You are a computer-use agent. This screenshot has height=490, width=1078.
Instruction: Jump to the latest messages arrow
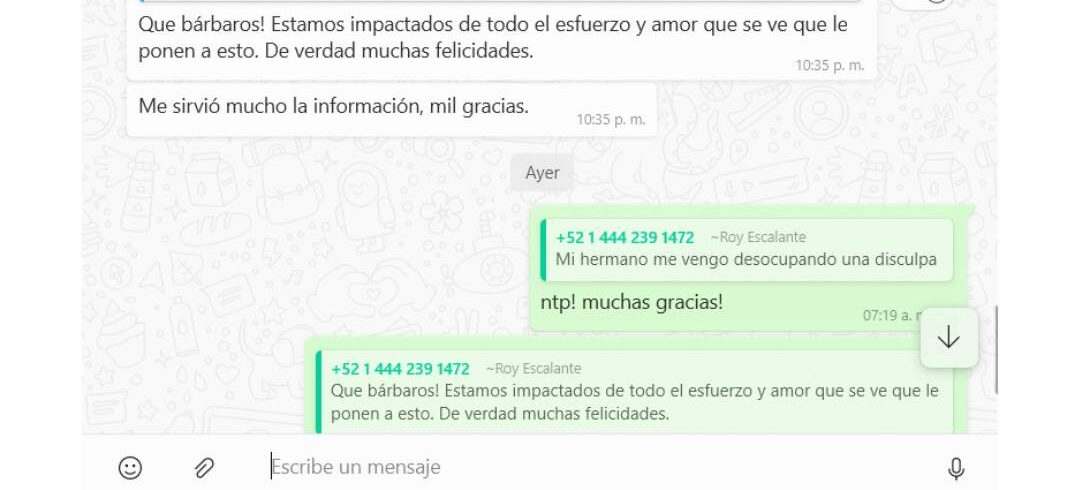[948, 338]
